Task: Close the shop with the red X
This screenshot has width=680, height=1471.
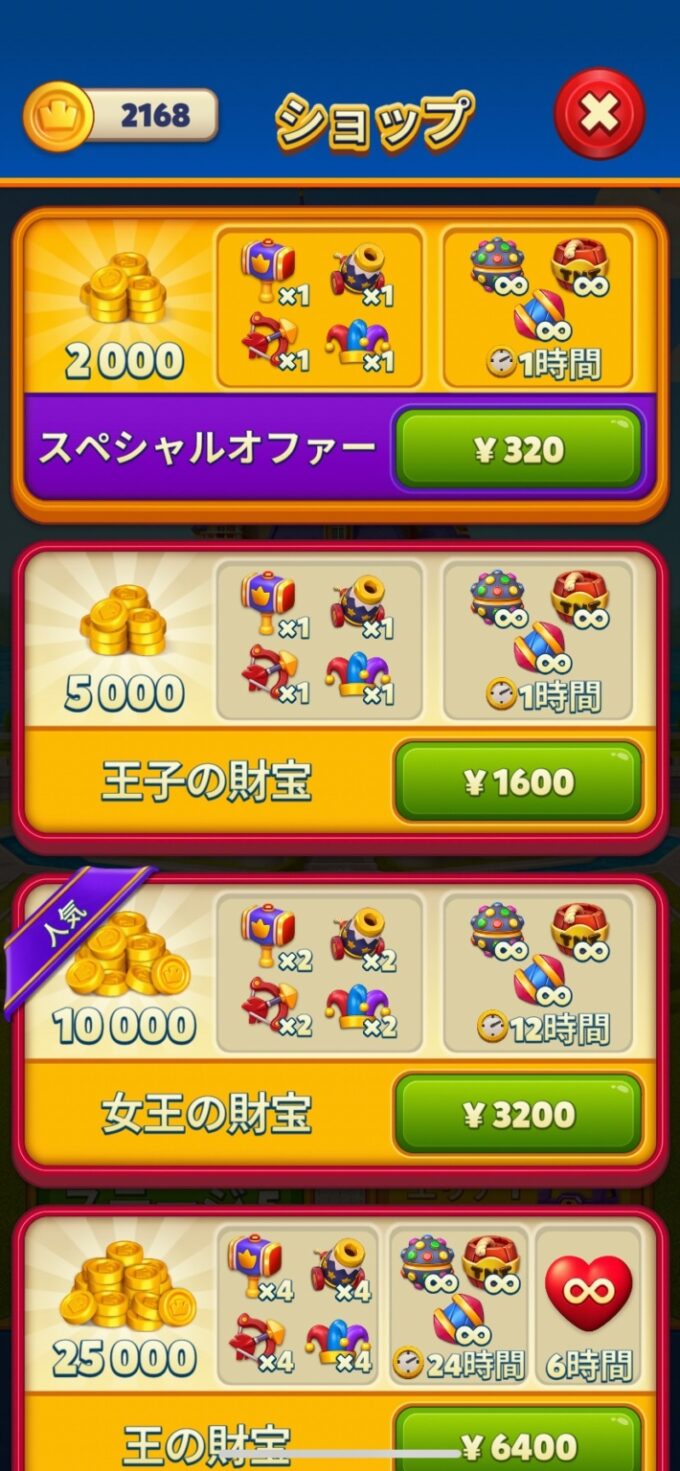Action: click(x=599, y=113)
